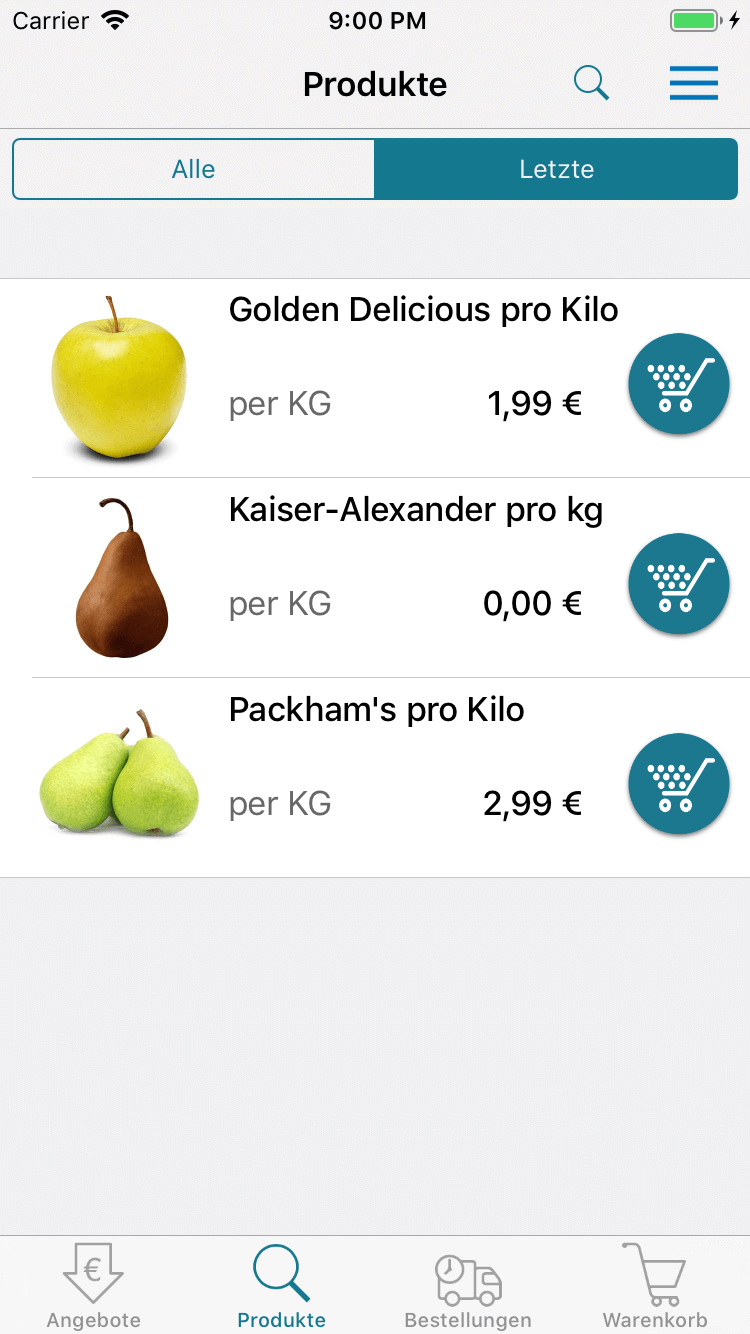Open the Warenkorb tab
The width and height of the screenshot is (750, 1334).
655,1285
